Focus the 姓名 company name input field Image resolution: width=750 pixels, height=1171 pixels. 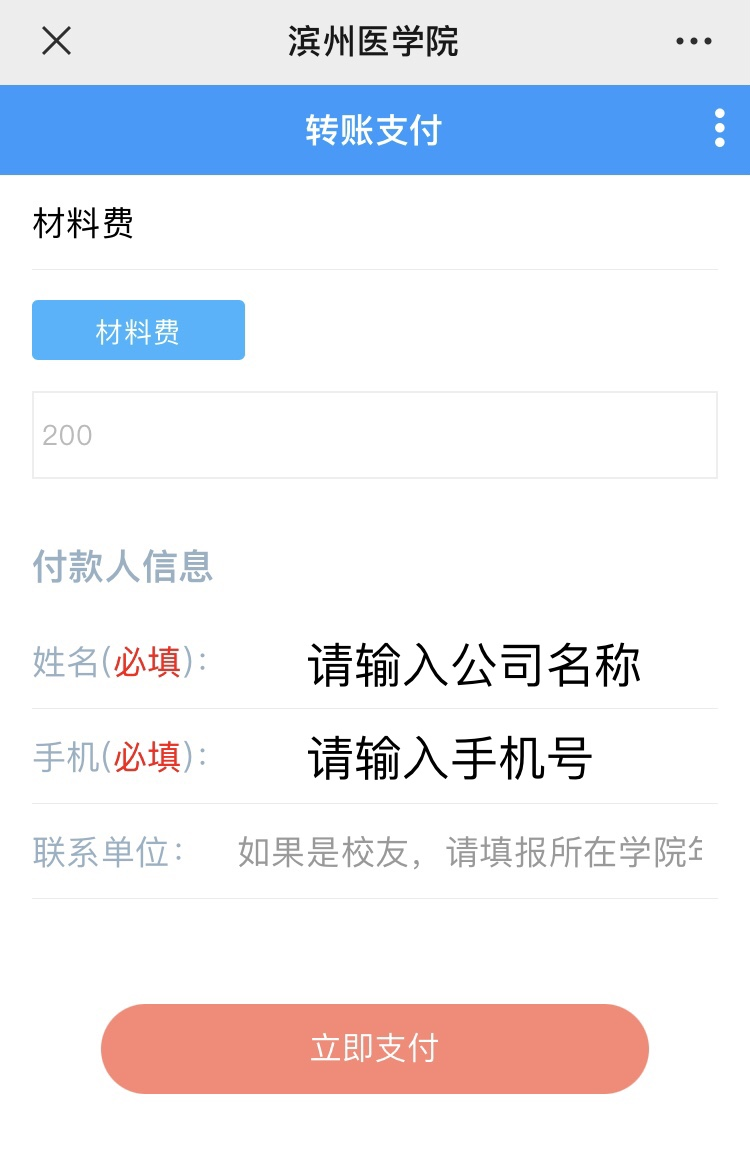(x=474, y=664)
